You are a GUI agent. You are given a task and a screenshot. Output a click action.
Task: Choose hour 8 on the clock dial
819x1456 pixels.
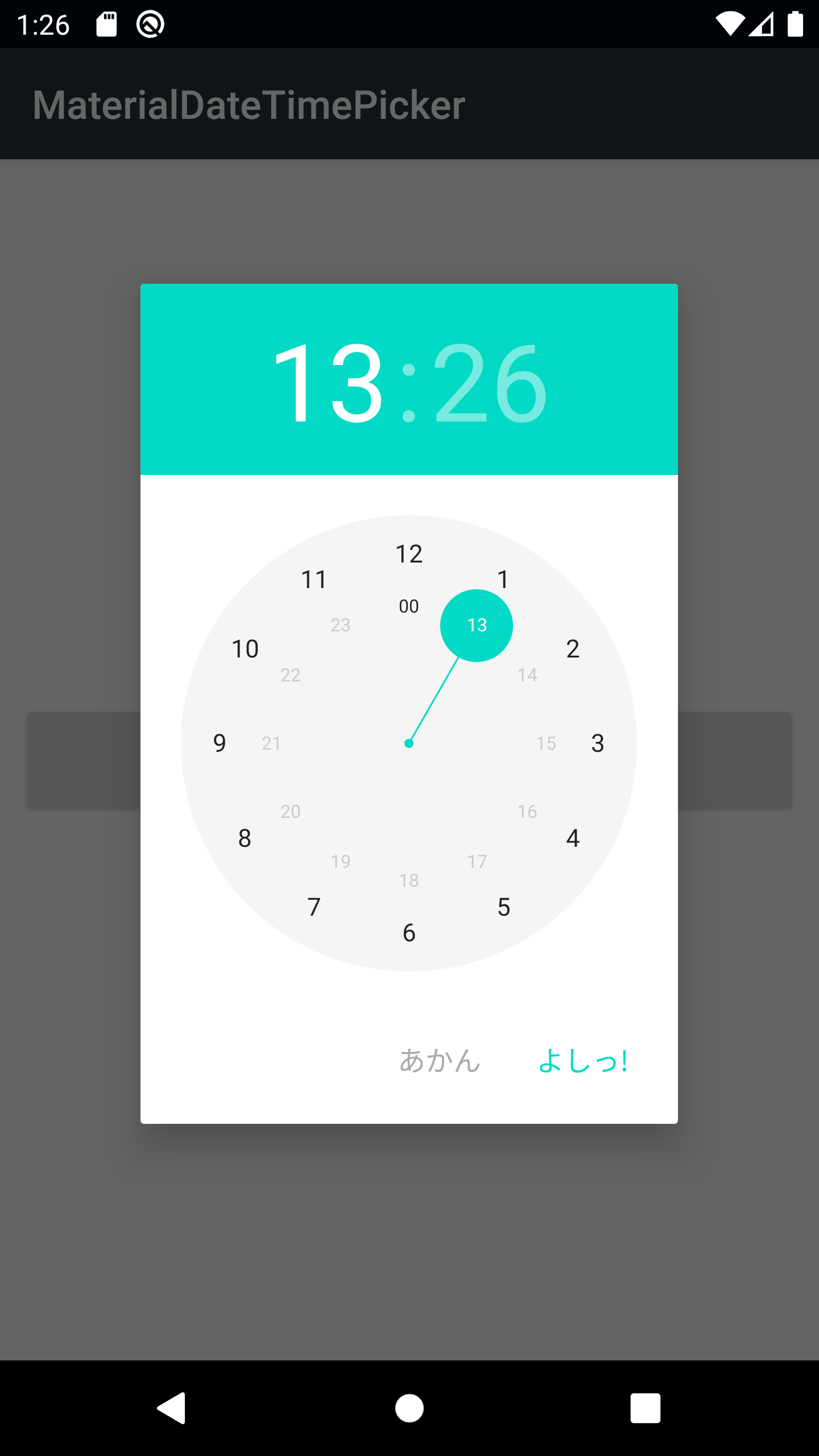(x=245, y=838)
